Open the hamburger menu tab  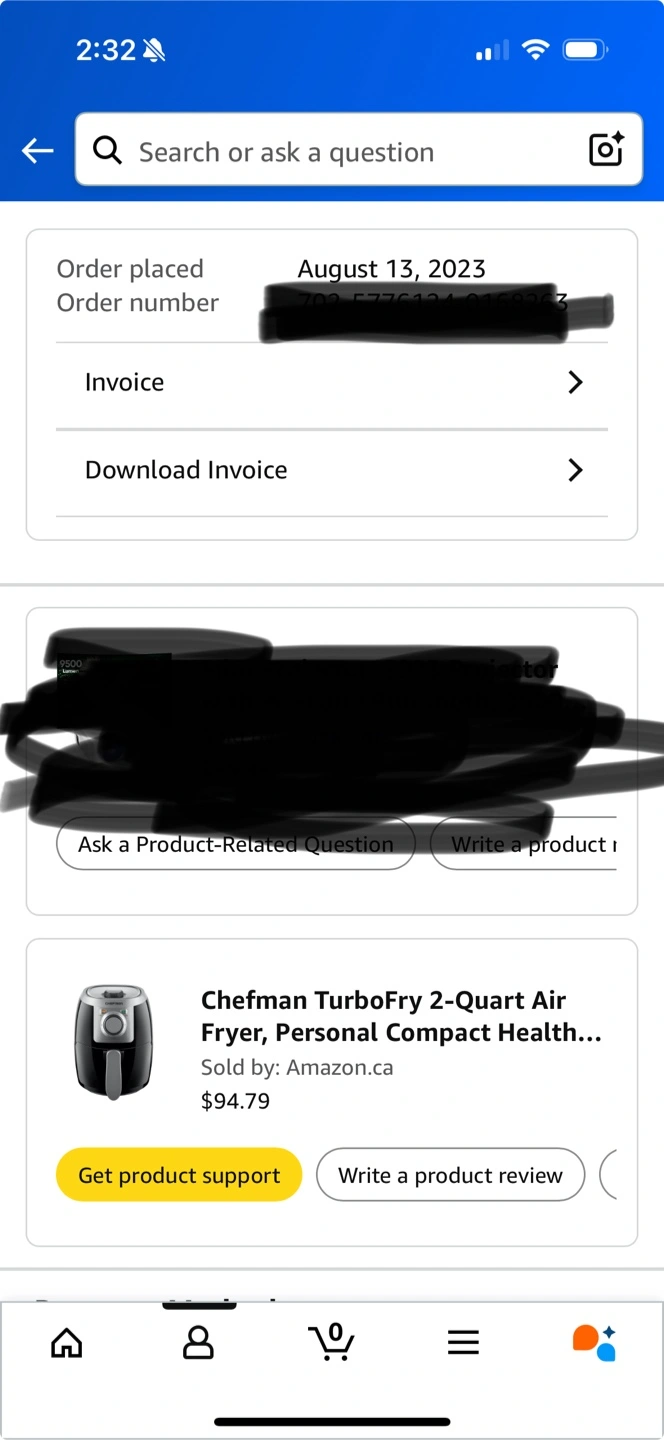pyautogui.click(x=463, y=1342)
